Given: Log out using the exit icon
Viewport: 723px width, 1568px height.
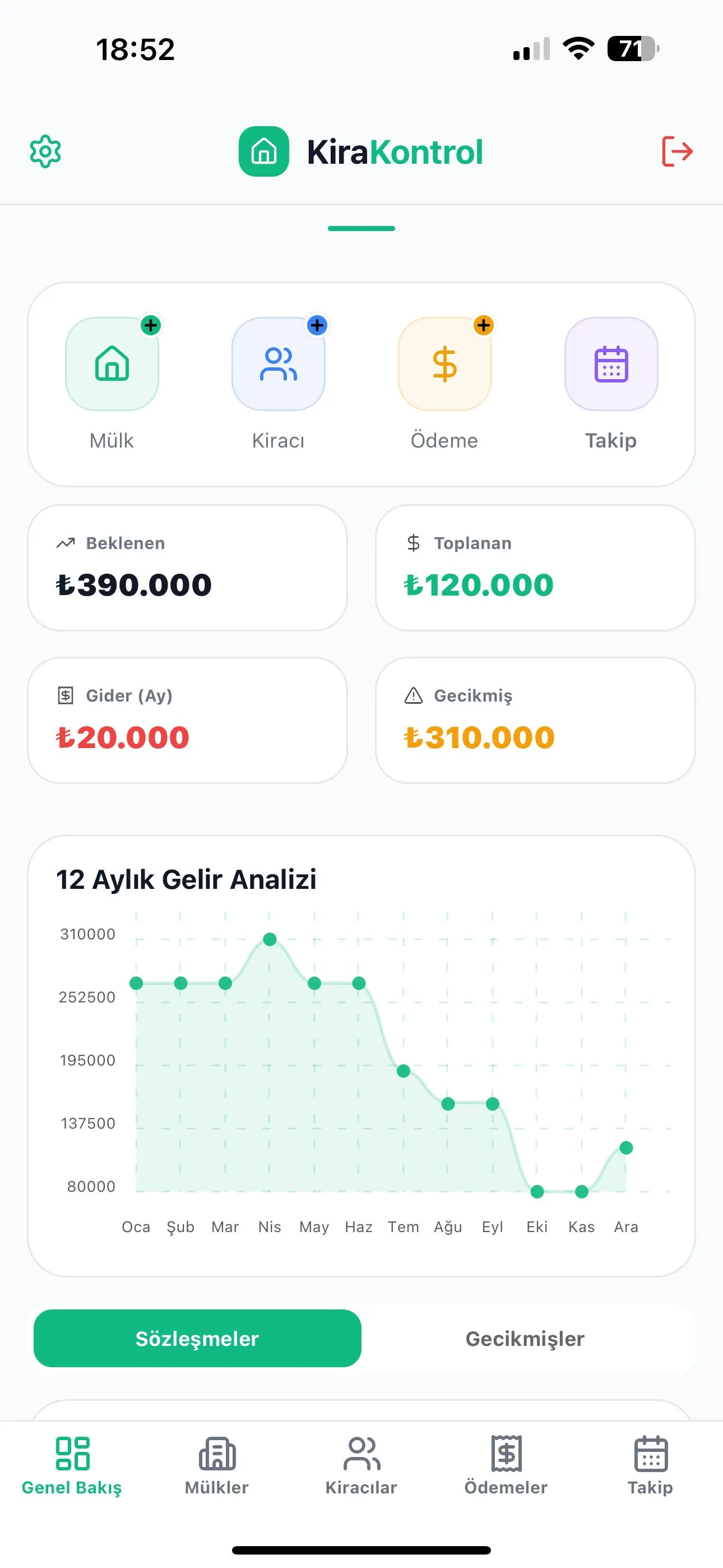Looking at the screenshot, I should click(x=676, y=151).
